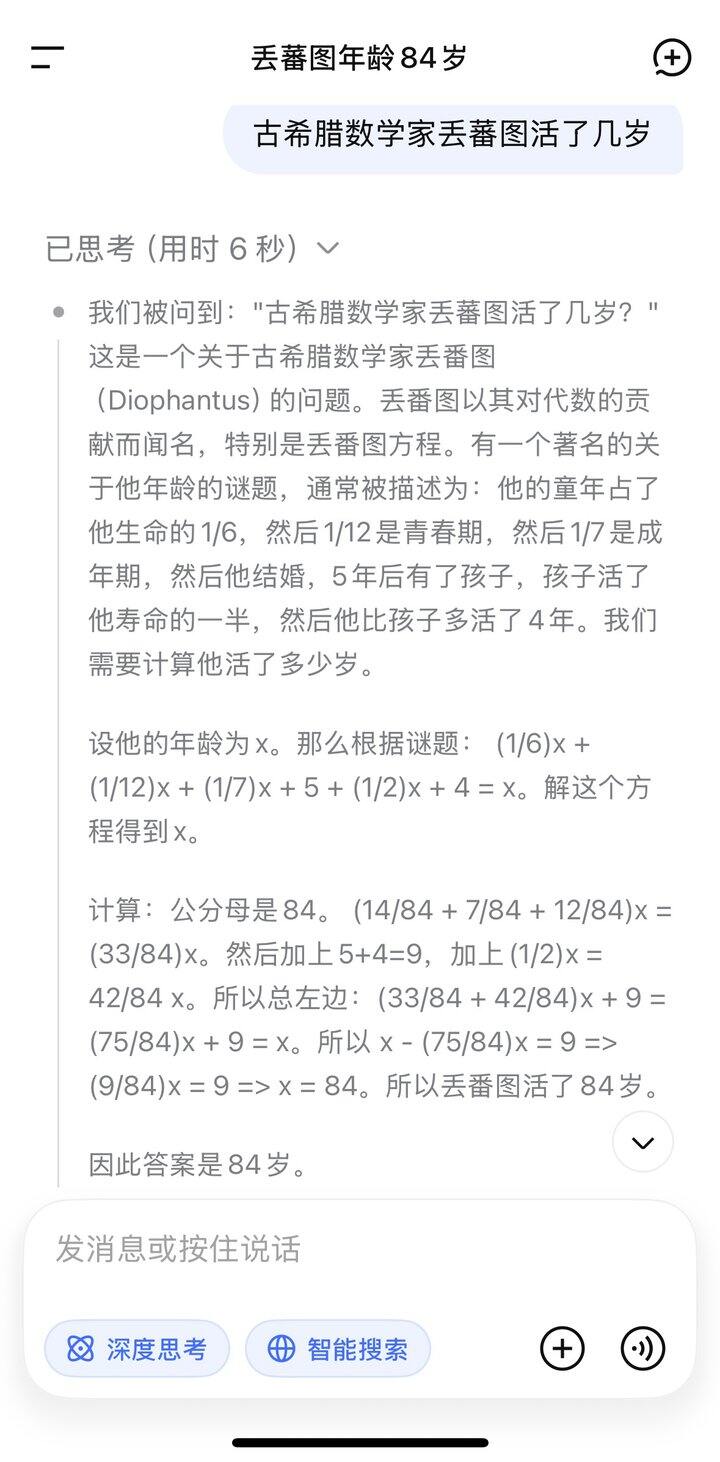This screenshot has width=720, height=1462.
Task: Start a new chat conversation
Action: 672,58
